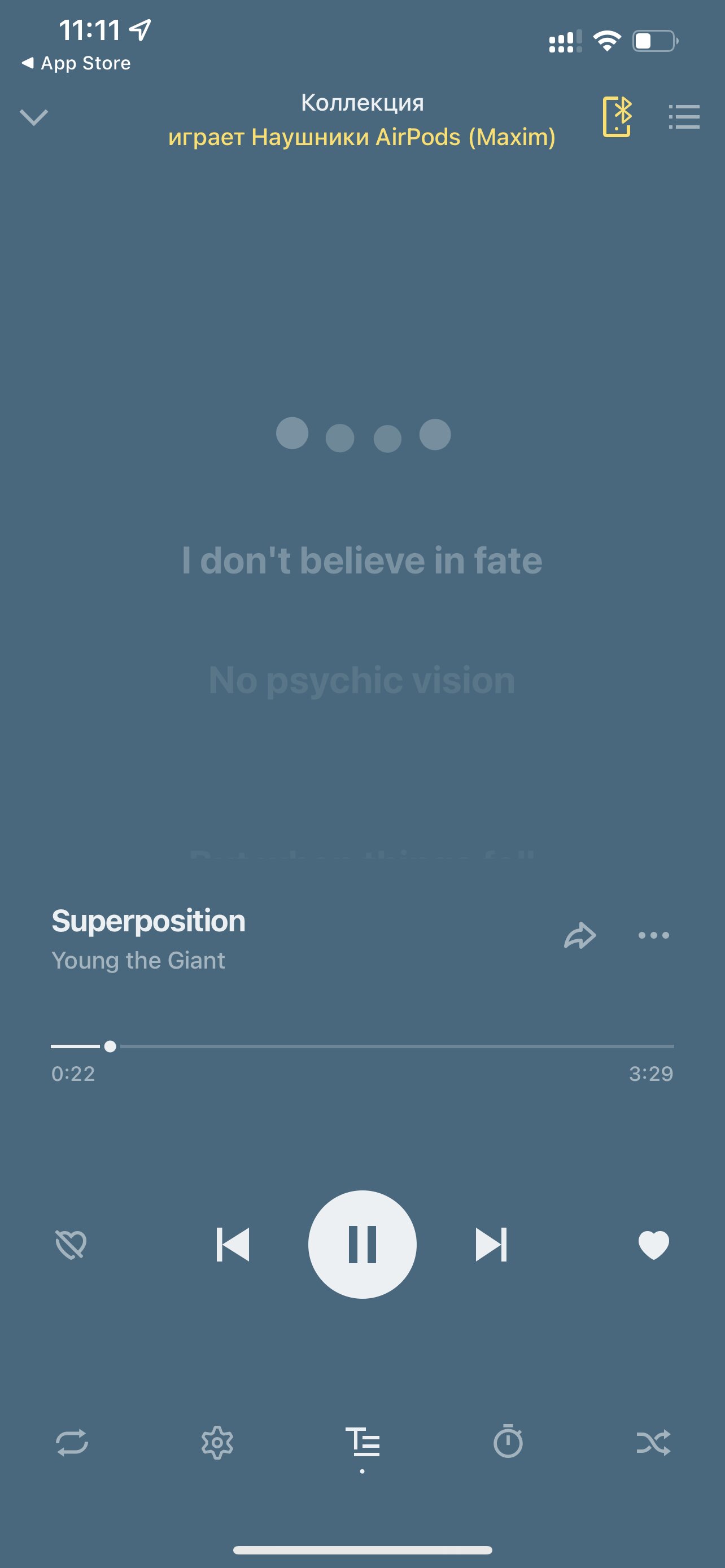Toggle repeat mode

72,1443
